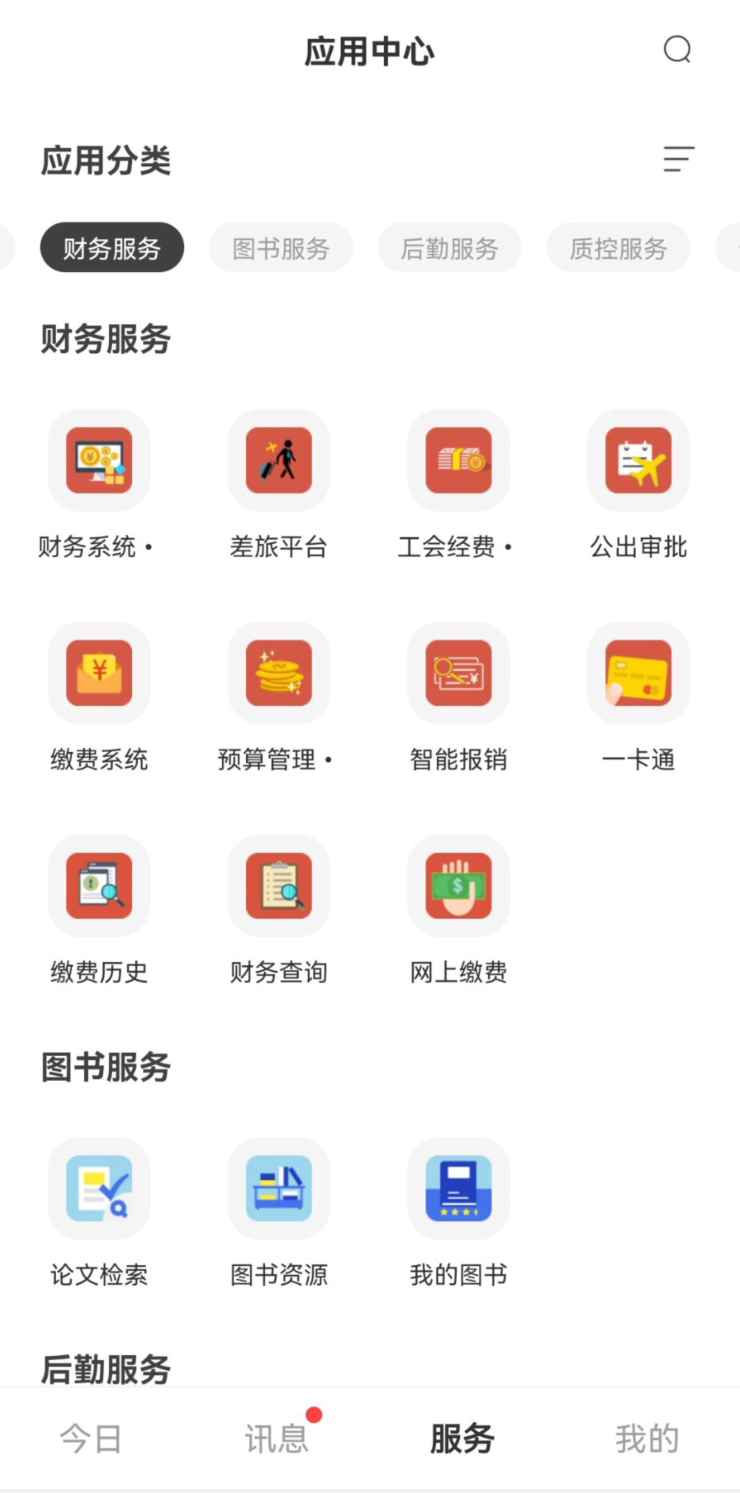Open the 我的图书 app
740x1493 pixels.
tap(459, 1189)
